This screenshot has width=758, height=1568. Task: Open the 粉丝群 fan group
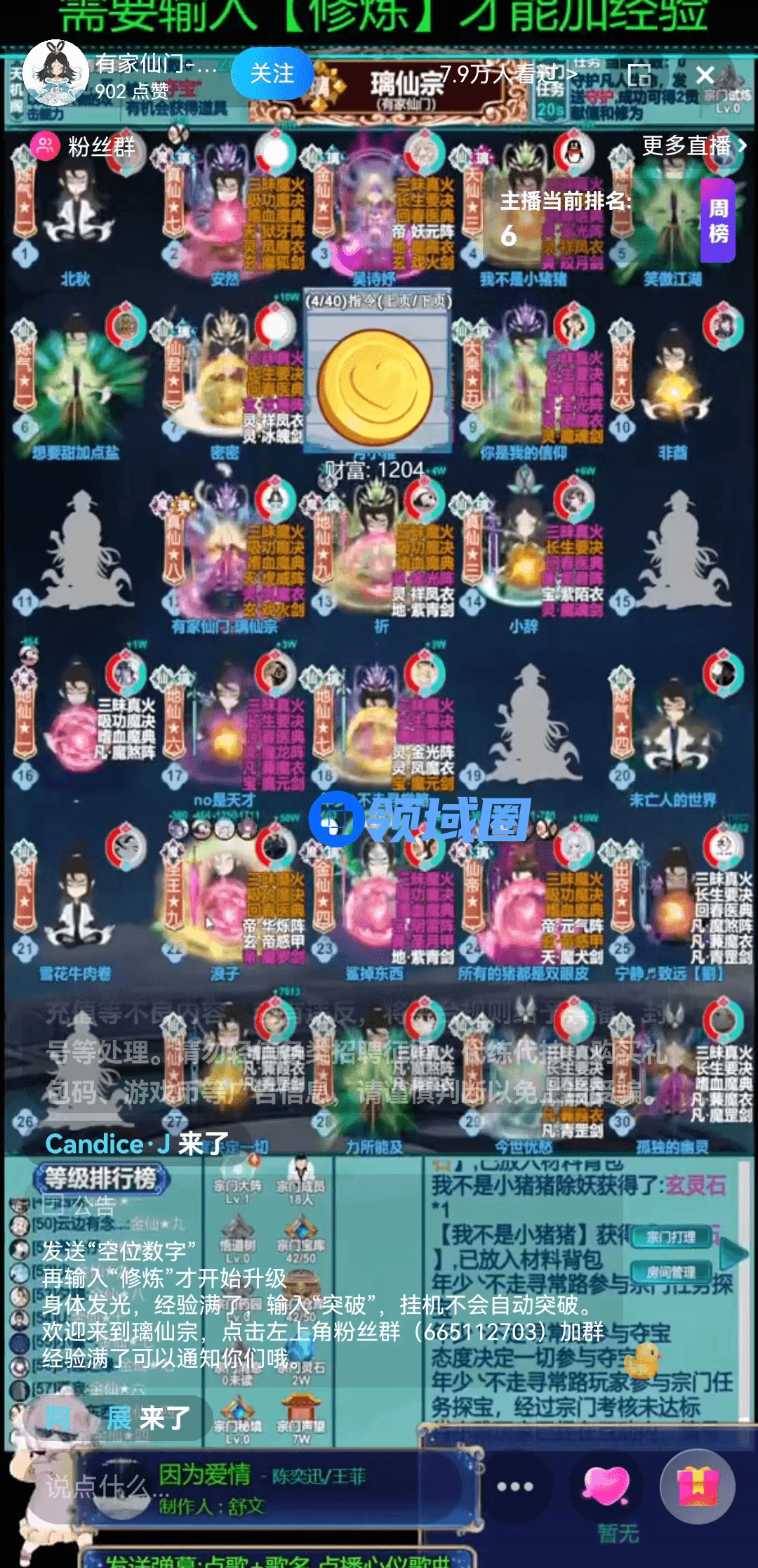[x=84, y=147]
